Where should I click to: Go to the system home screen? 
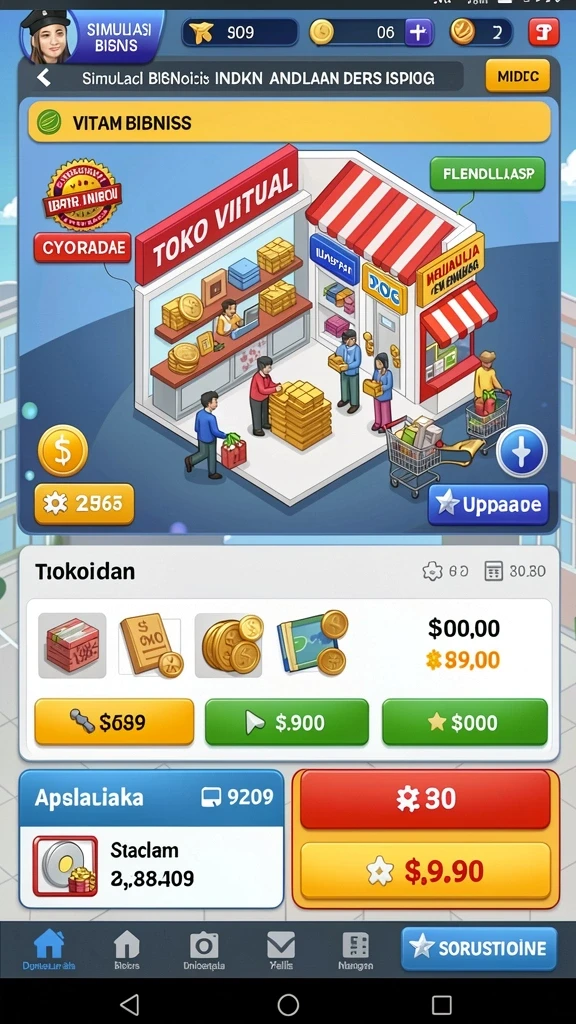288,1004
